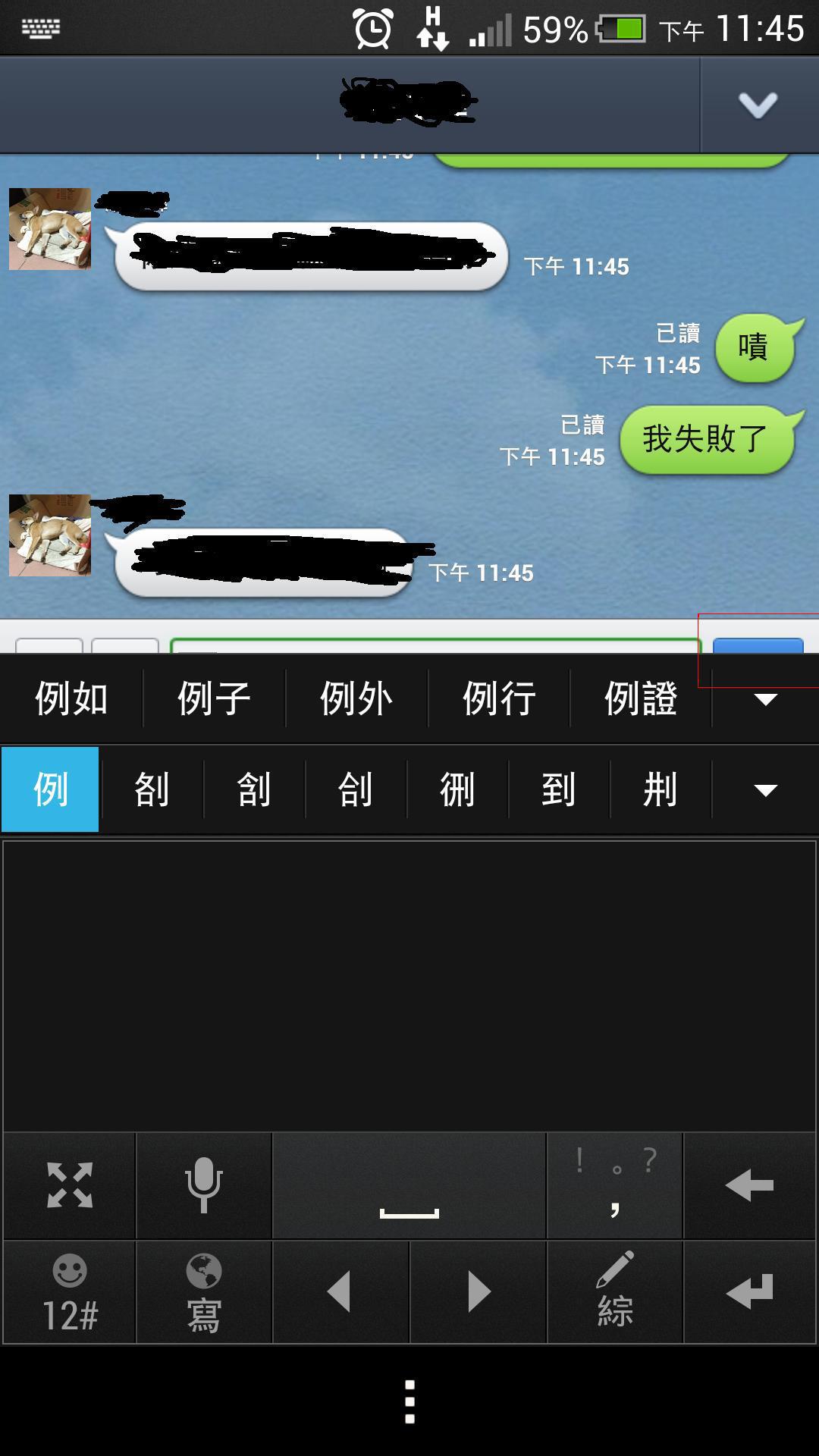Screen dimensions: 819x1456
Task: Hit the keyboard backspace arrow
Action: click(x=750, y=1185)
